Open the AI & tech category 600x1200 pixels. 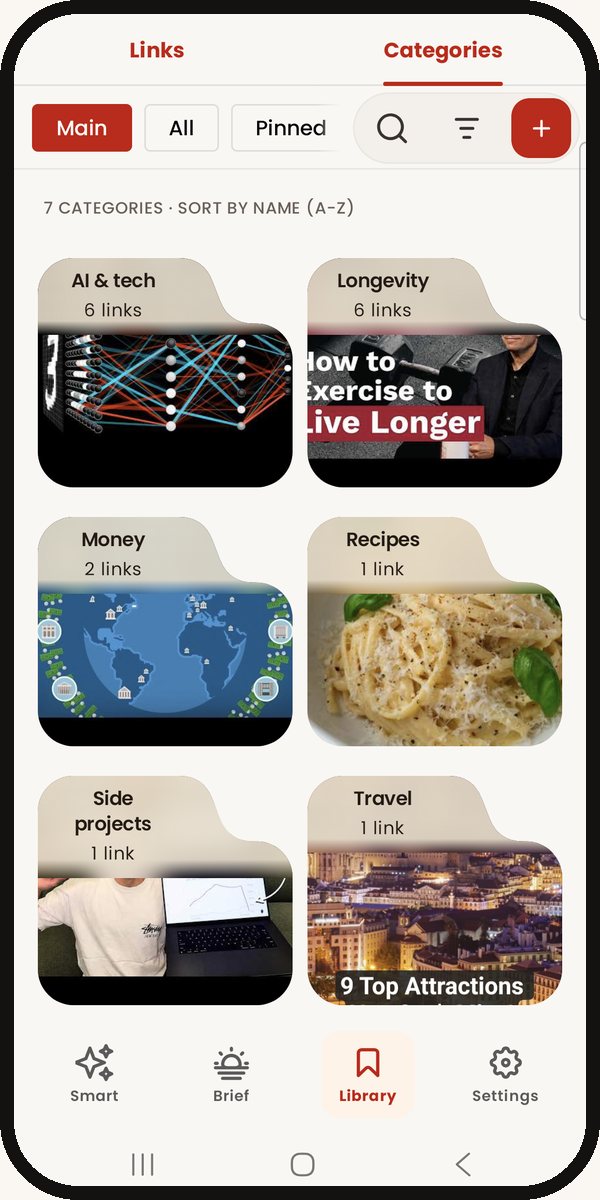(165, 373)
